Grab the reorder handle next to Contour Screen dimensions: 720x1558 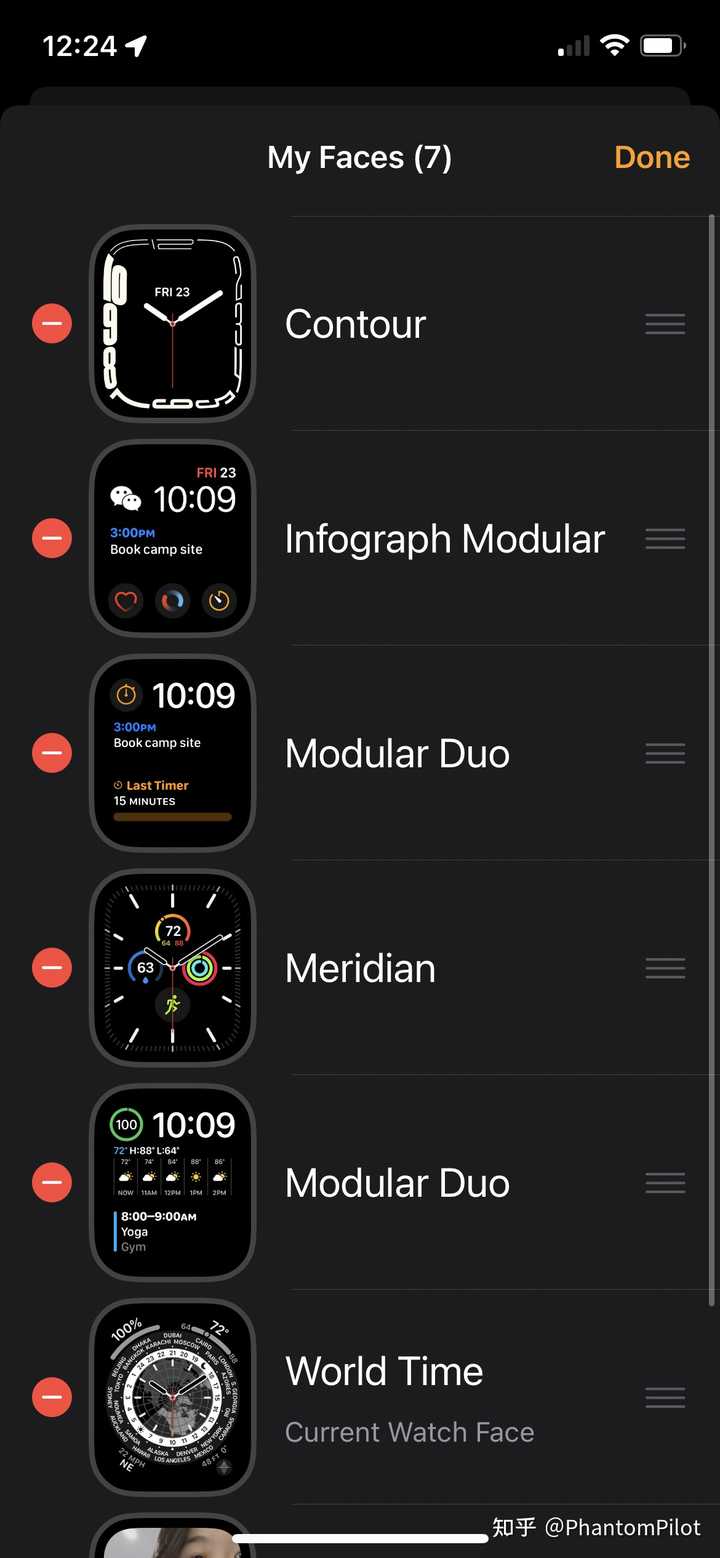665,323
